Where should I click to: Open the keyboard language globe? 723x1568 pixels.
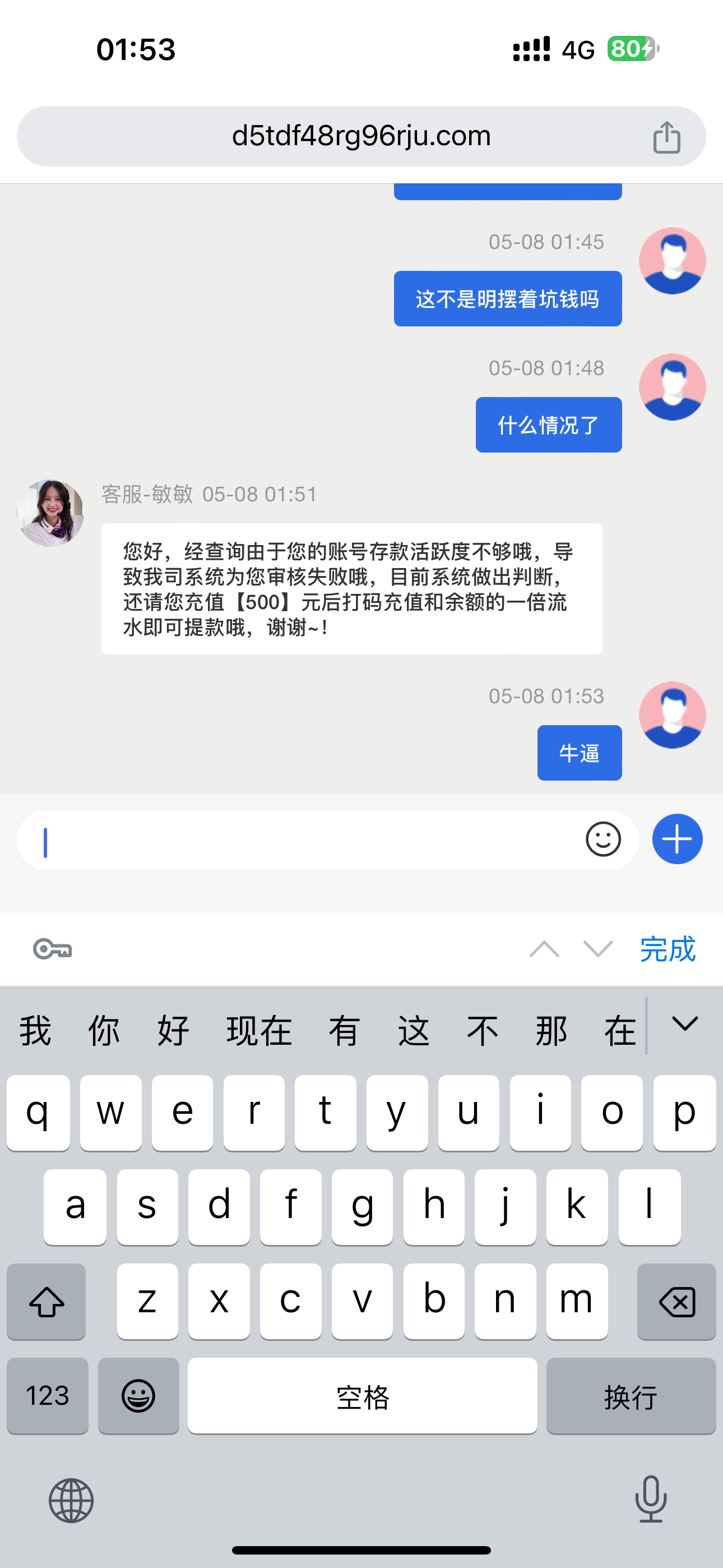pyautogui.click(x=71, y=1501)
